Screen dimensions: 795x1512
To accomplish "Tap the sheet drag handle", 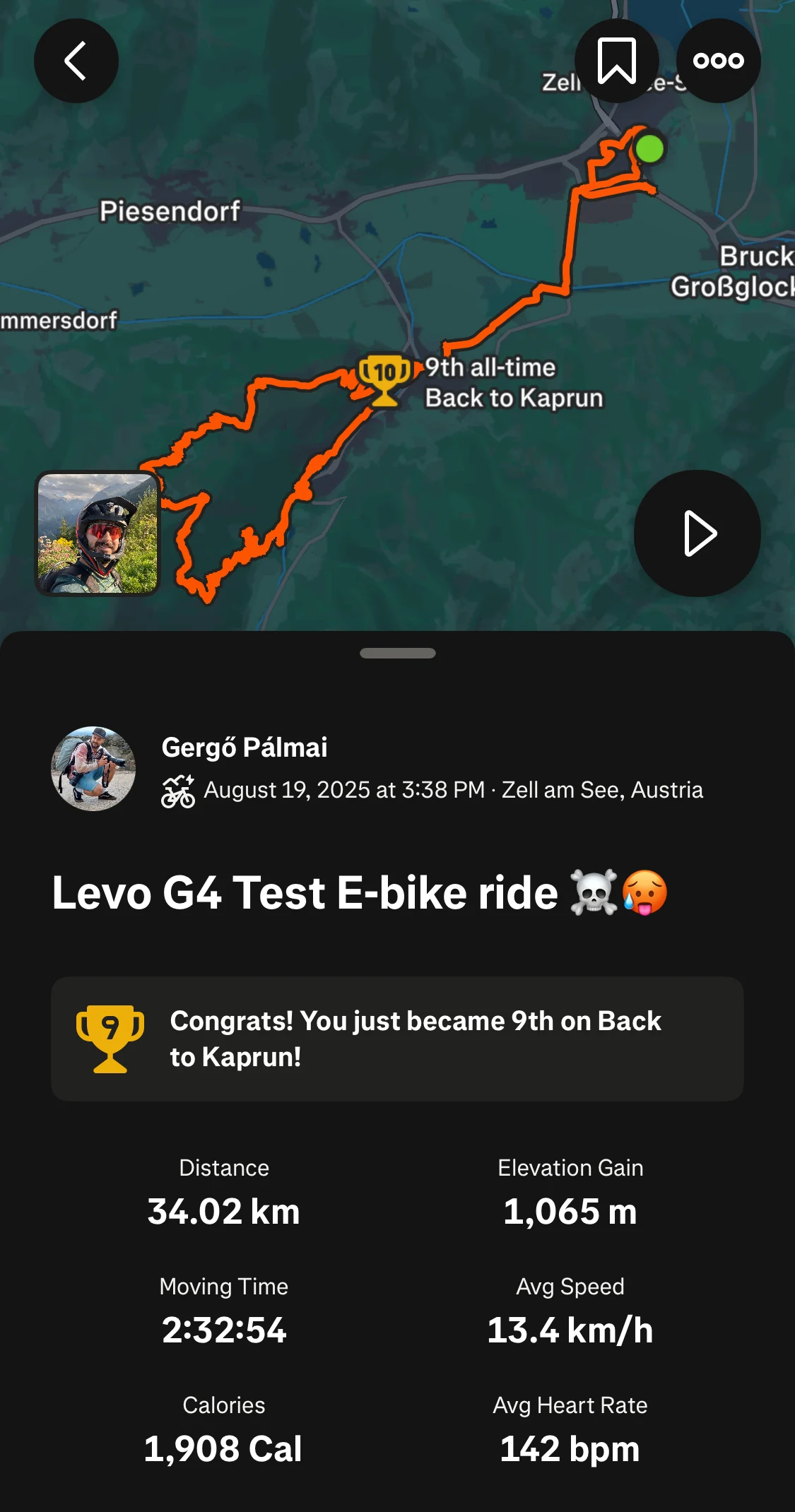I will point(397,653).
